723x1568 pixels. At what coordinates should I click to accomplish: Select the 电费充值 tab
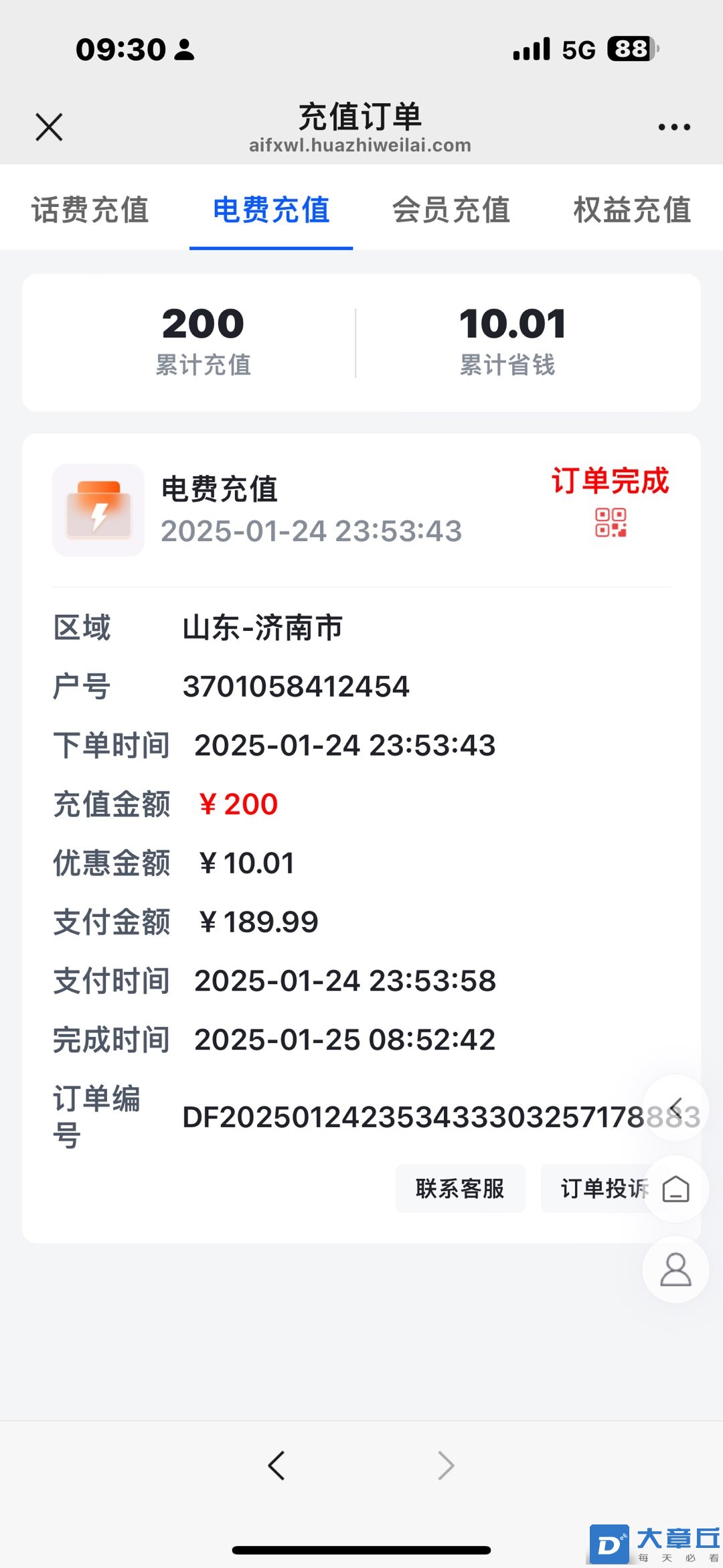(271, 210)
